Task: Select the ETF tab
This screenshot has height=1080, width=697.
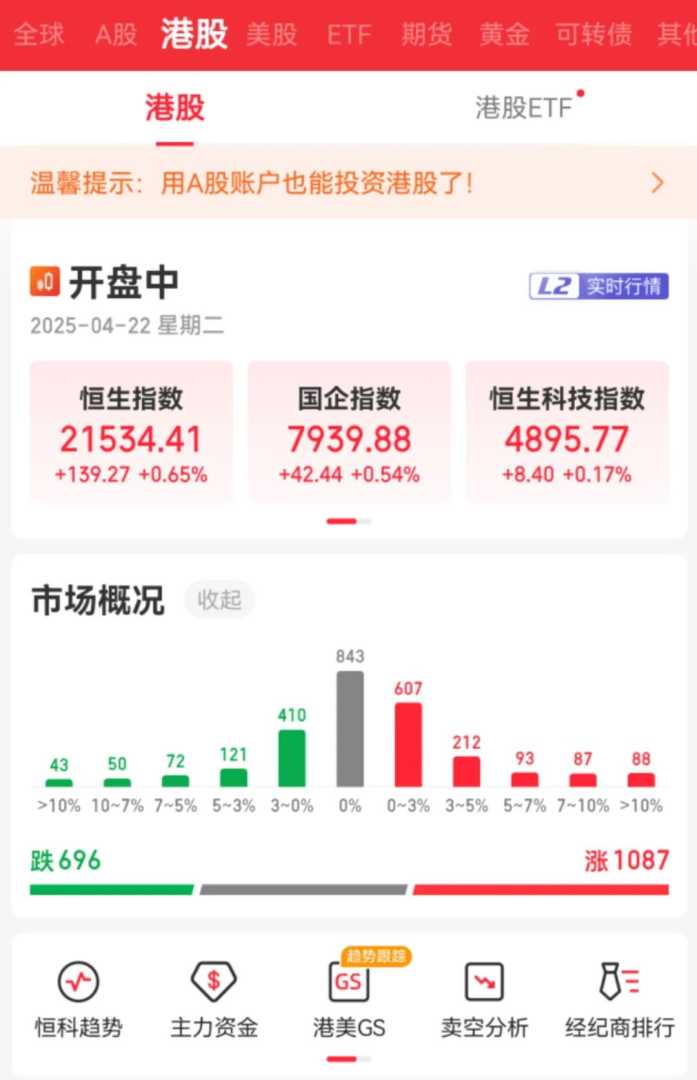Action: (349, 34)
